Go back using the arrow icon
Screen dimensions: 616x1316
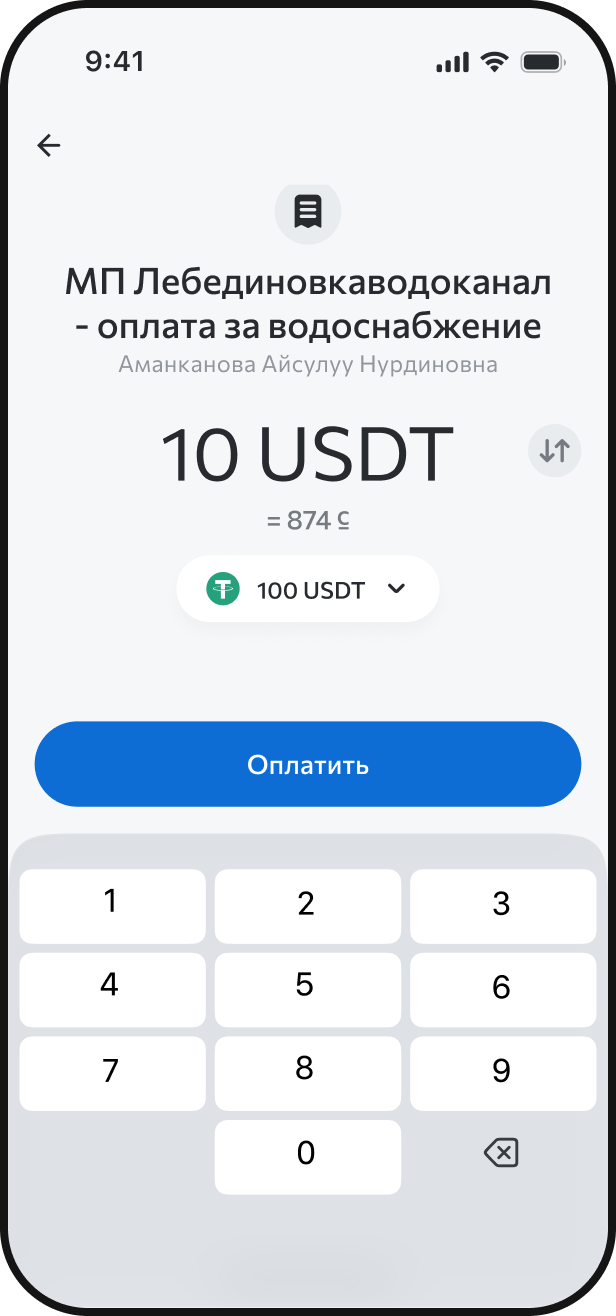49,146
